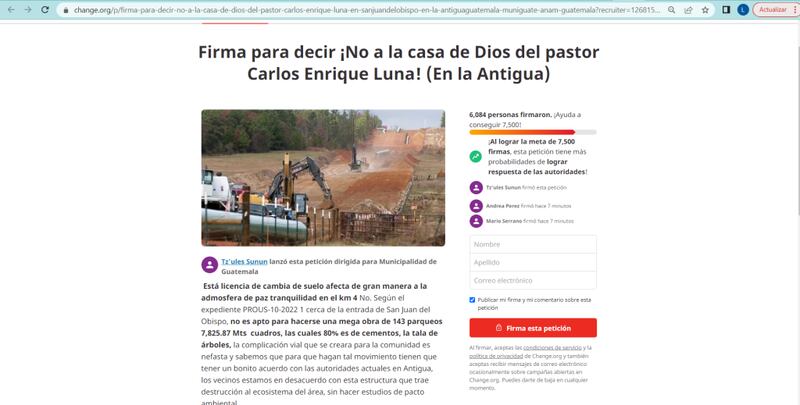Open the petition construction photo
The width and height of the screenshot is (800, 405).
pyautogui.click(x=323, y=178)
